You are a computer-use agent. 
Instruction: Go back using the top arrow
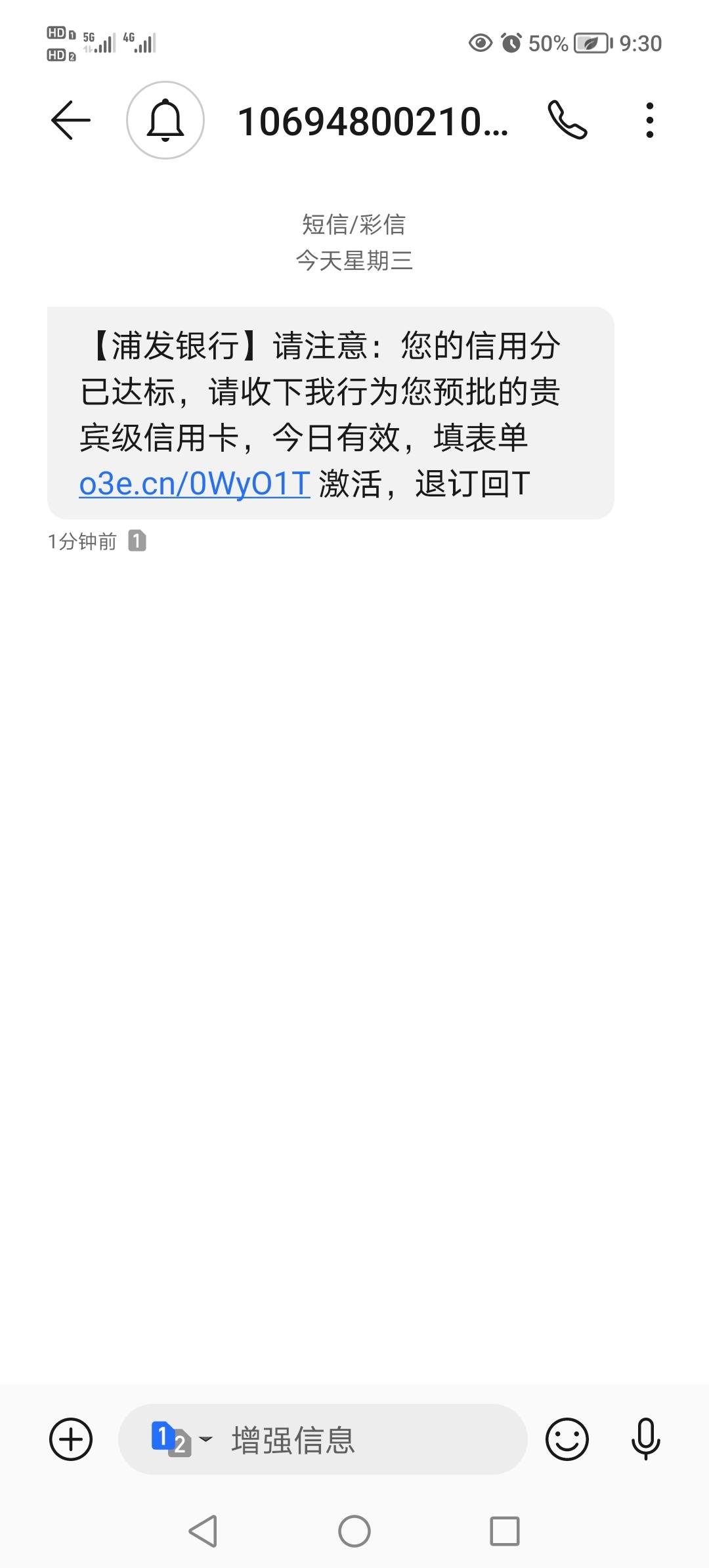click(71, 120)
